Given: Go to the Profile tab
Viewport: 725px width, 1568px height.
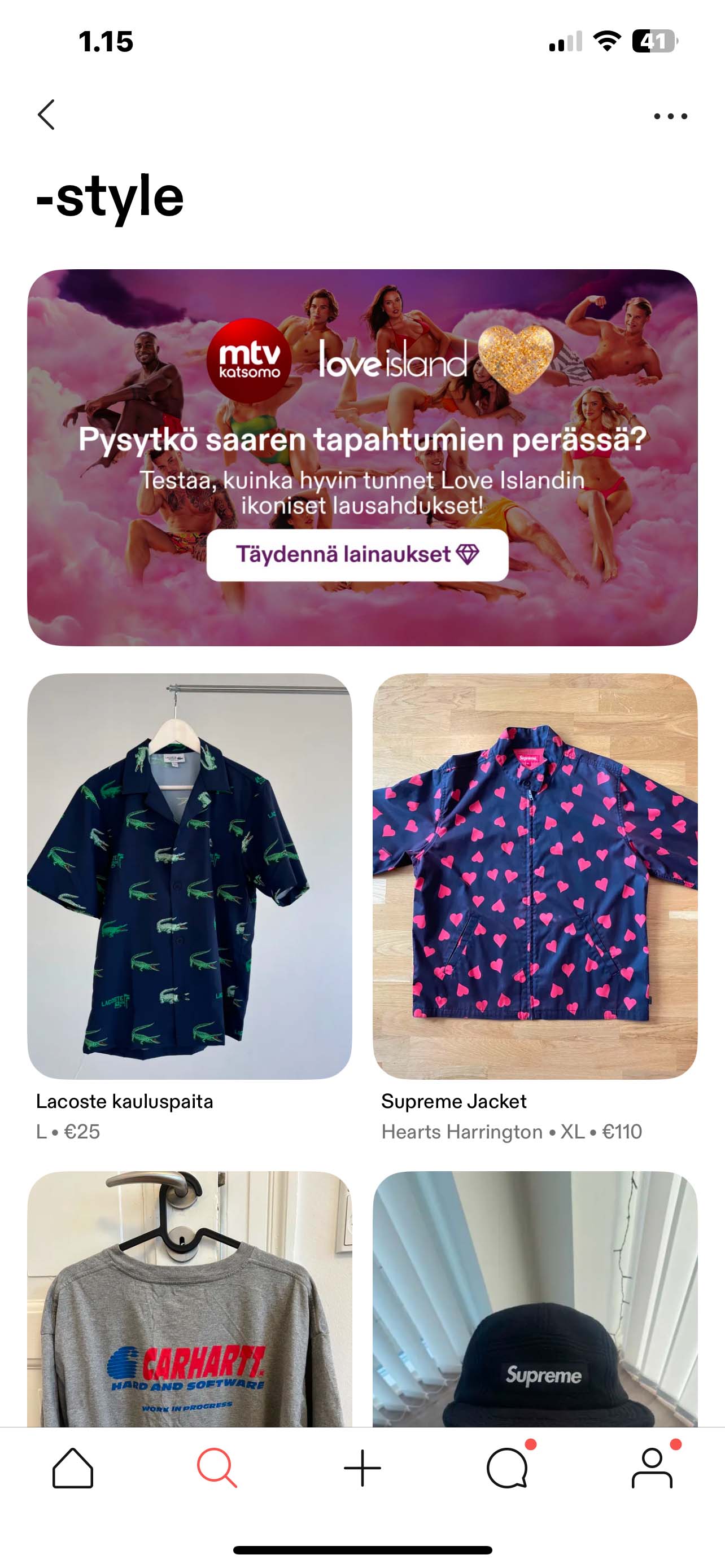Looking at the screenshot, I should [652, 1468].
